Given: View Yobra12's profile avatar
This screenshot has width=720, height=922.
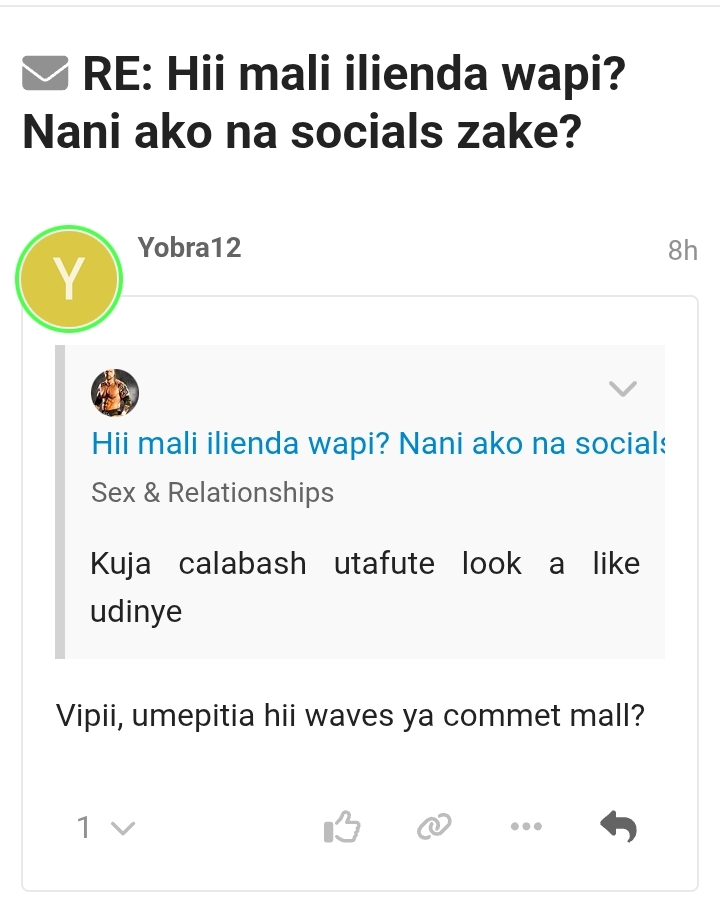Looking at the screenshot, I should (x=69, y=279).
